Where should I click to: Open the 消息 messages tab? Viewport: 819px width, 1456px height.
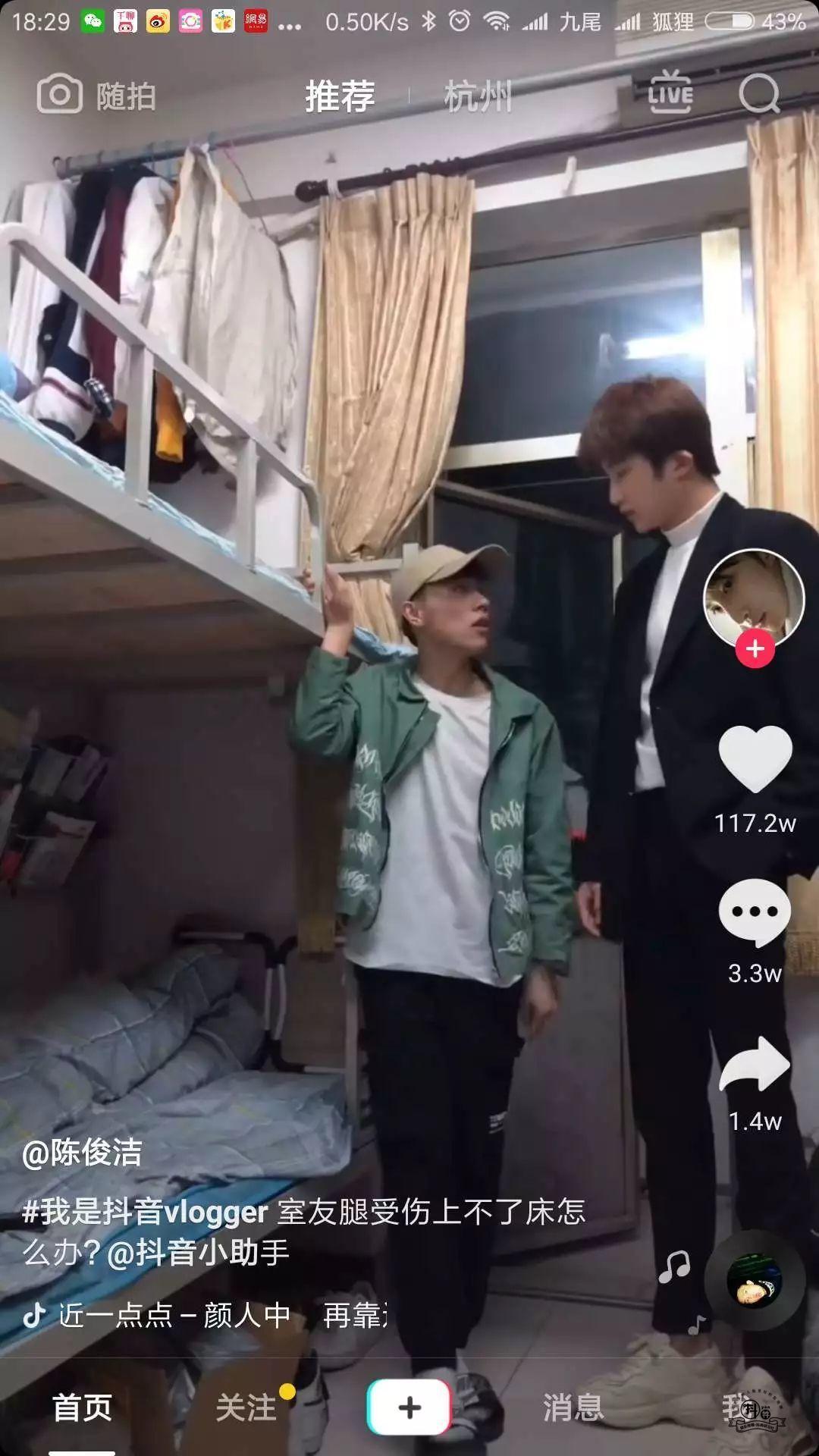tap(573, 1407)
